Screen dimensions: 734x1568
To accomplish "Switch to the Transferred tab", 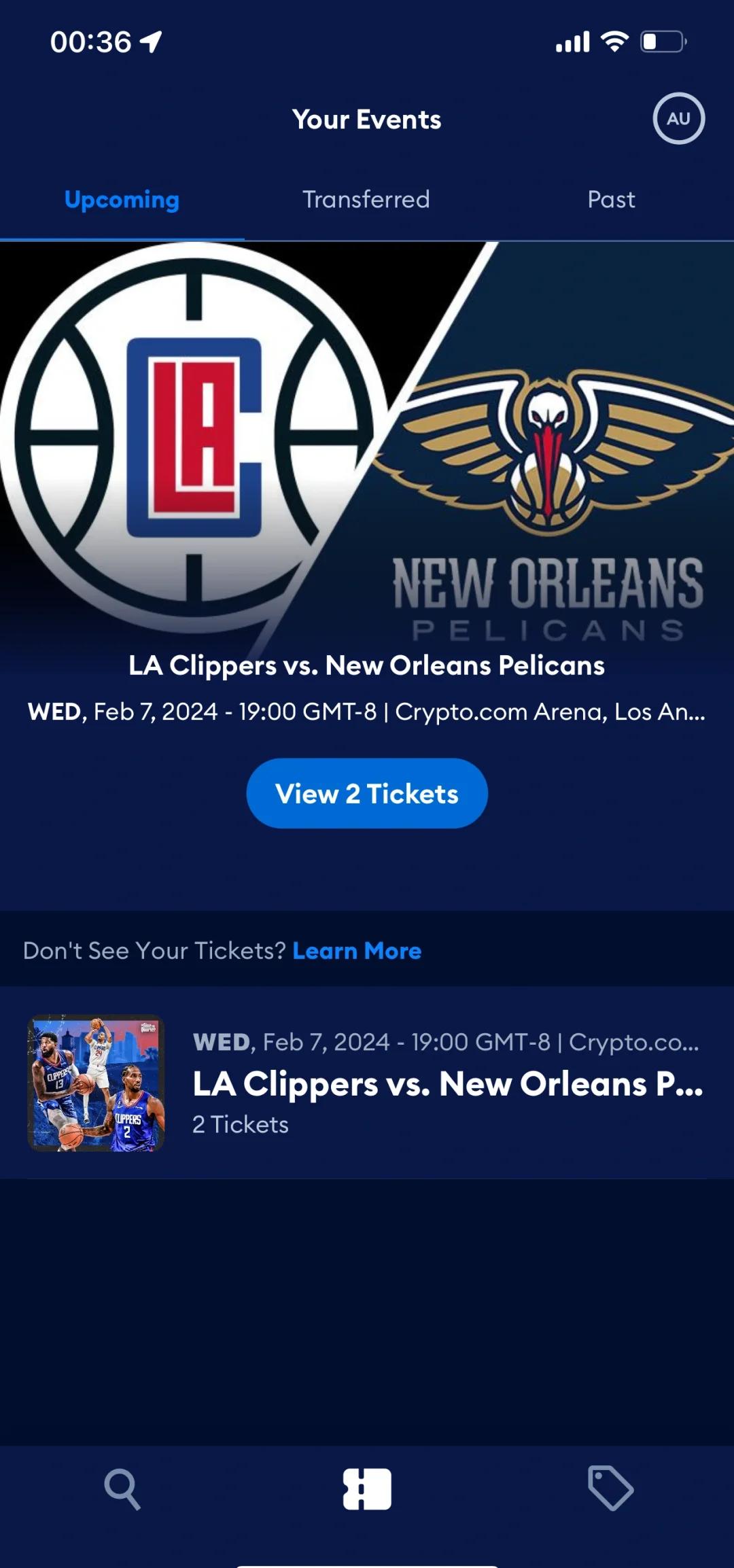I will (366, 199).
